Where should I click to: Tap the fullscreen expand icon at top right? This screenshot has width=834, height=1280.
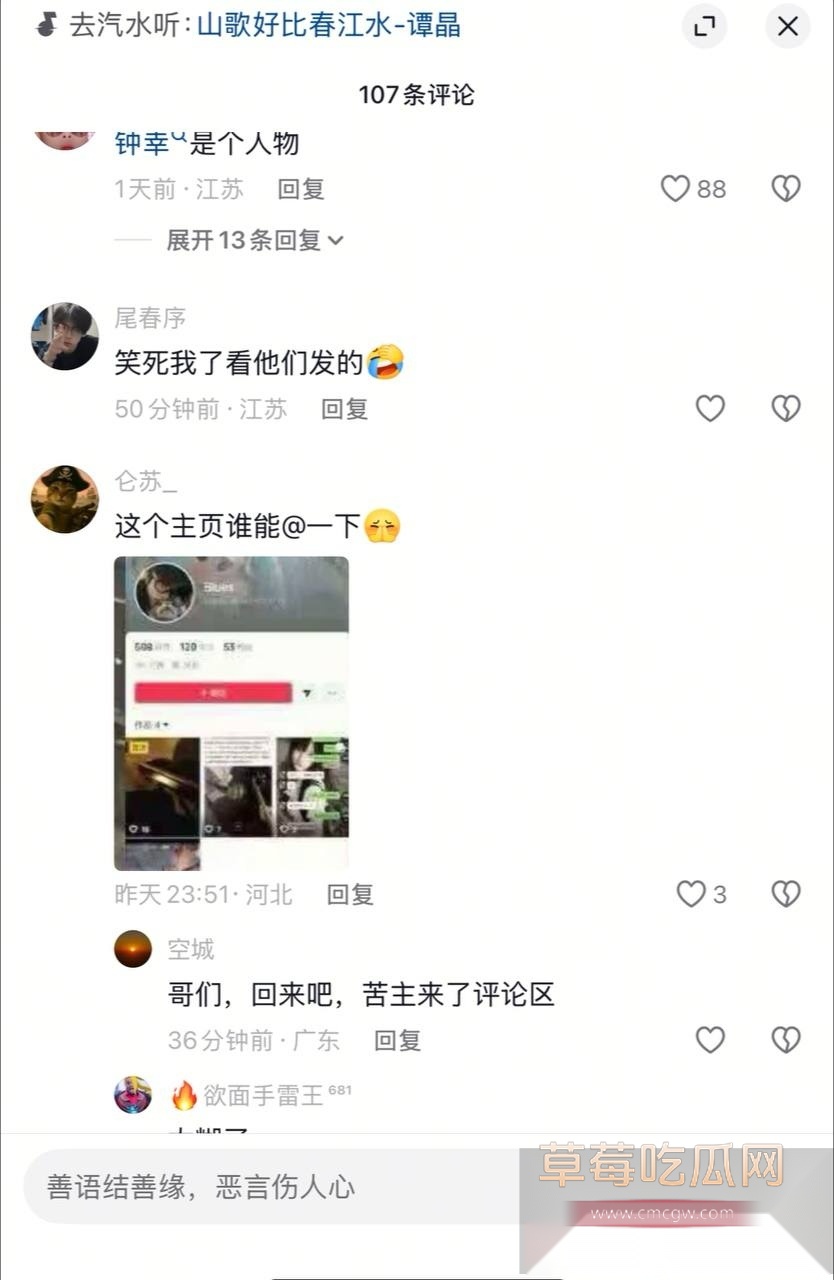tap(706, 27)
